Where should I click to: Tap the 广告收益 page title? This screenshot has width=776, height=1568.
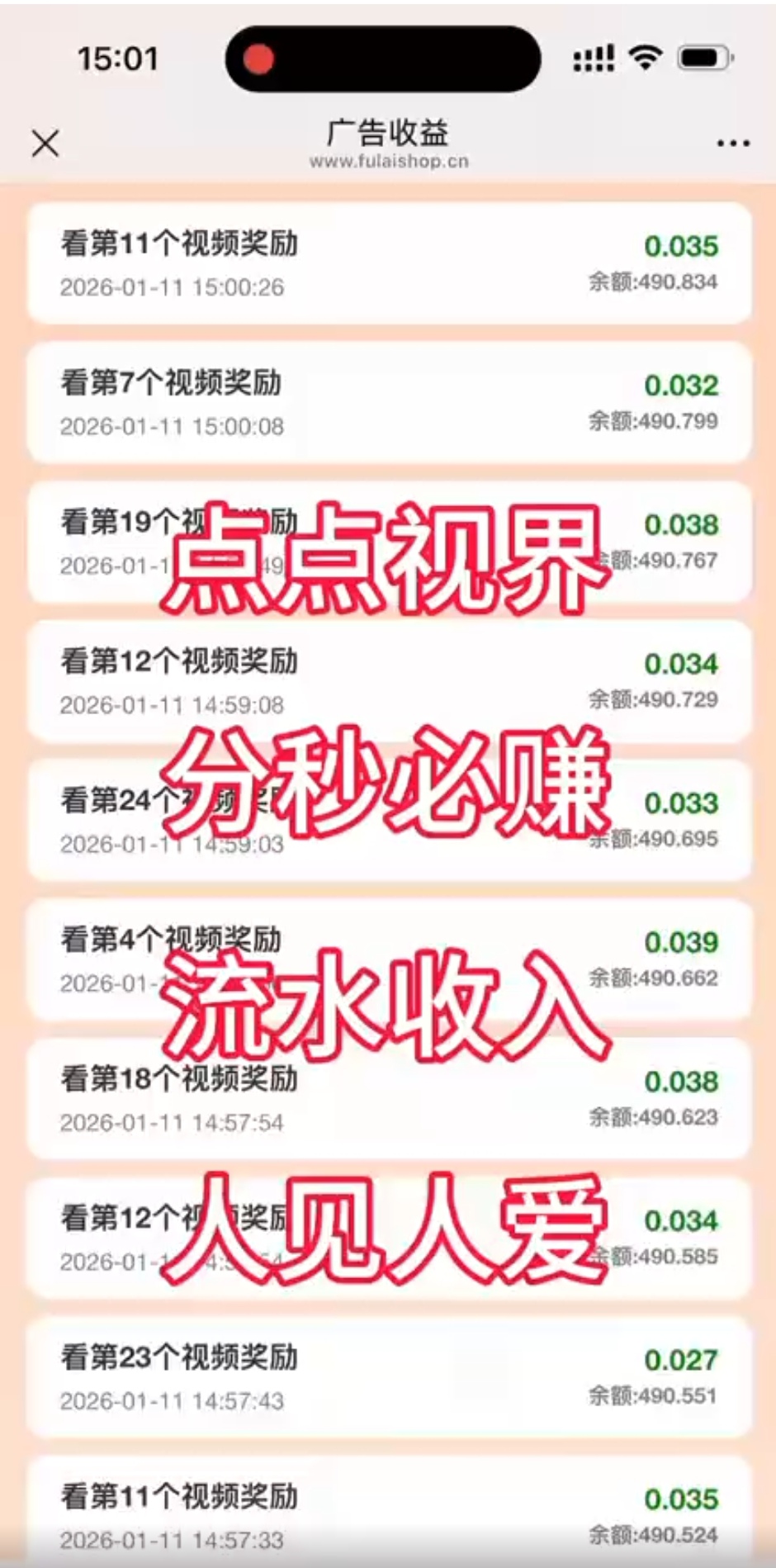pyautogui.click(x=388, y=132)
